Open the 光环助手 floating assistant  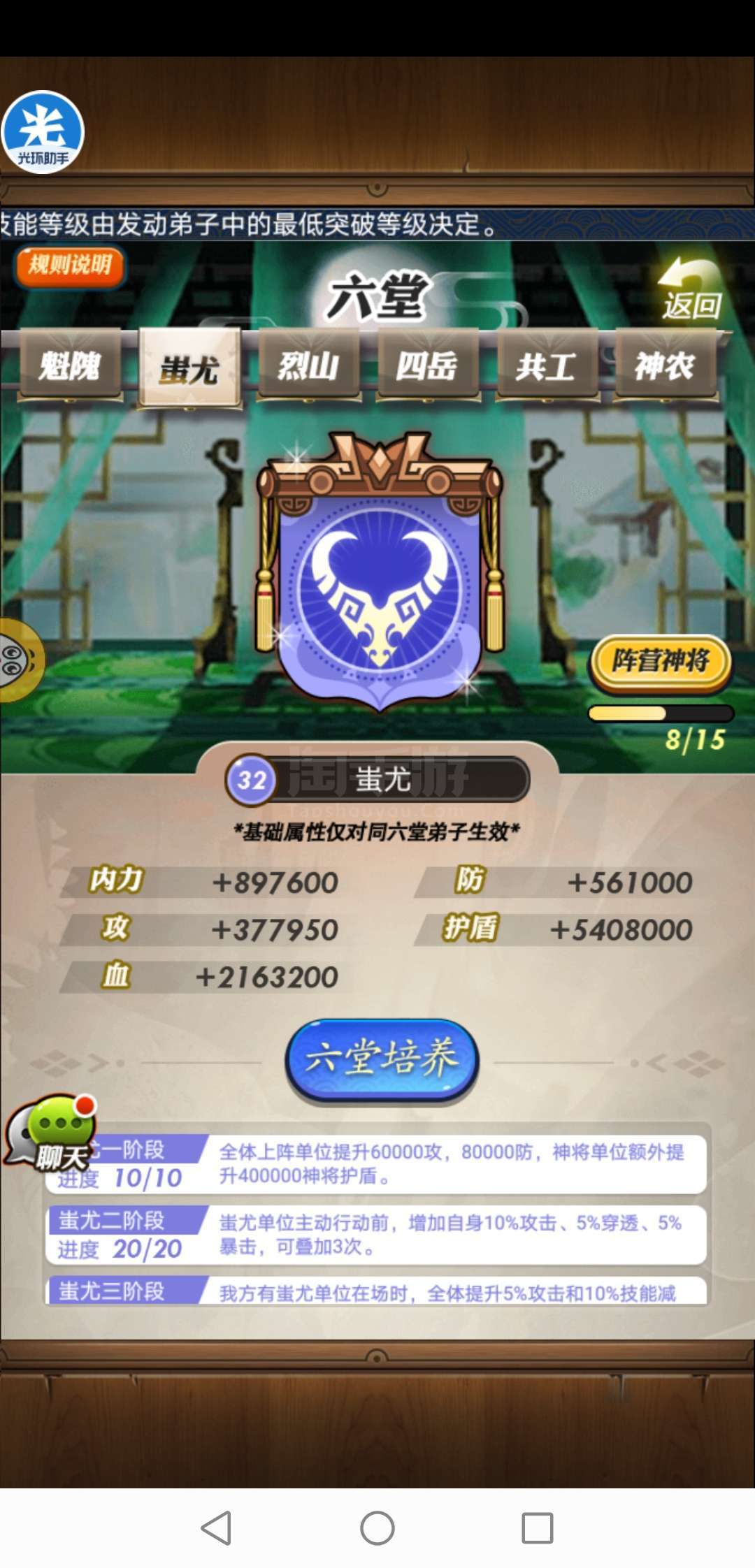click(43, 132)
